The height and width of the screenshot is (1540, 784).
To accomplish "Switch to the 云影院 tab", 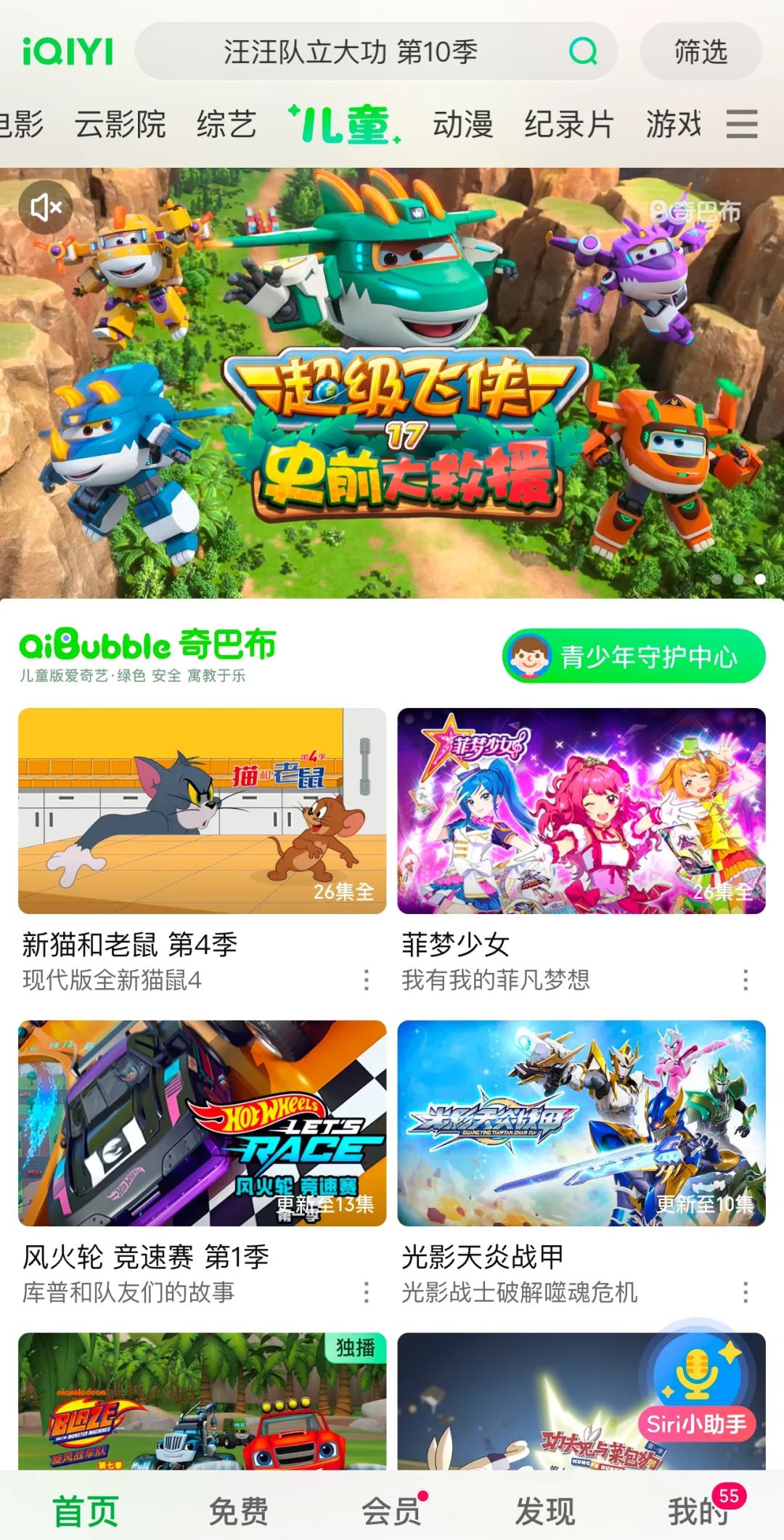I will 120,124.
